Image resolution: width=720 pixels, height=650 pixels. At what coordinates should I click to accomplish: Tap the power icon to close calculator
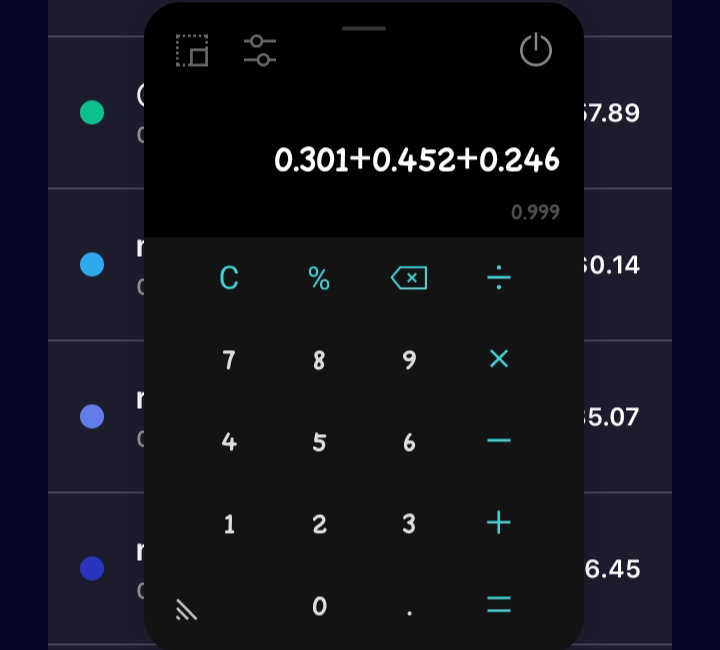[535, 50]
